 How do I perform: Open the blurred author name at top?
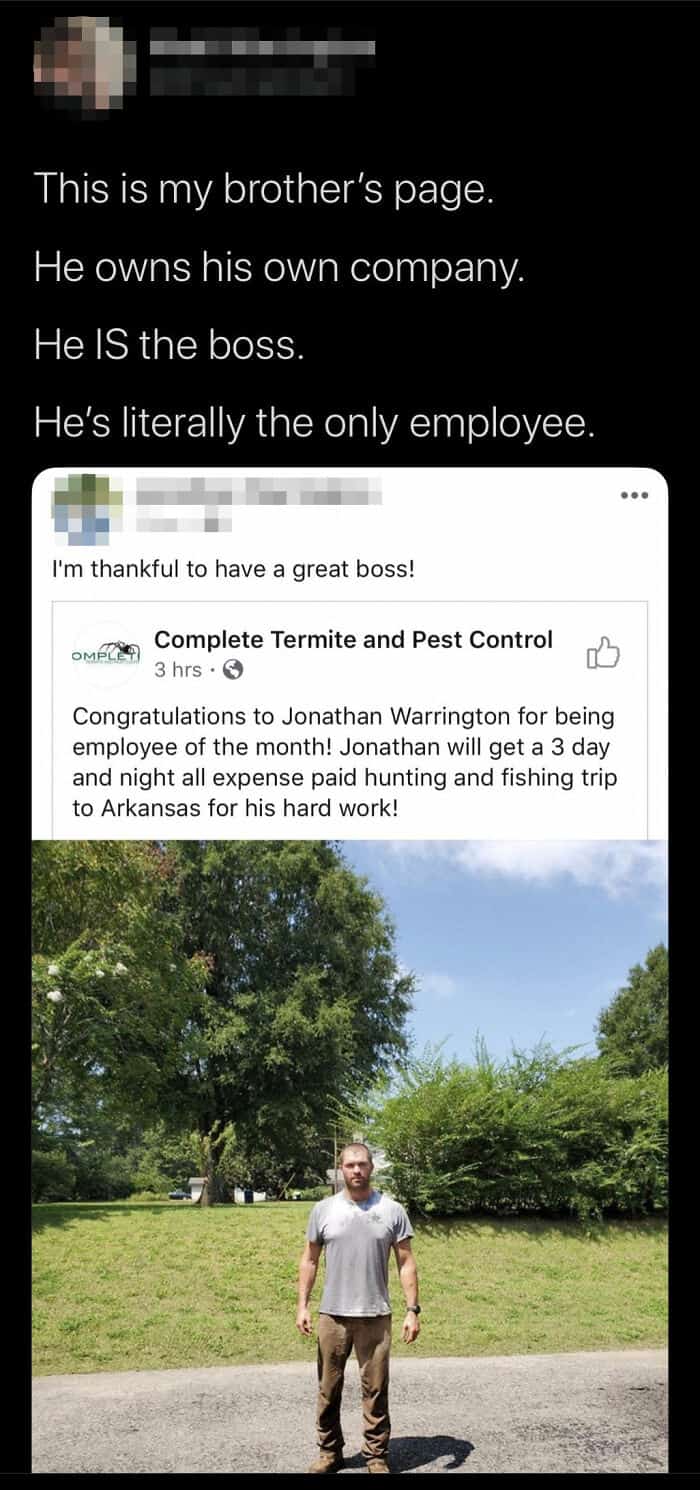[x=262, y=49]
